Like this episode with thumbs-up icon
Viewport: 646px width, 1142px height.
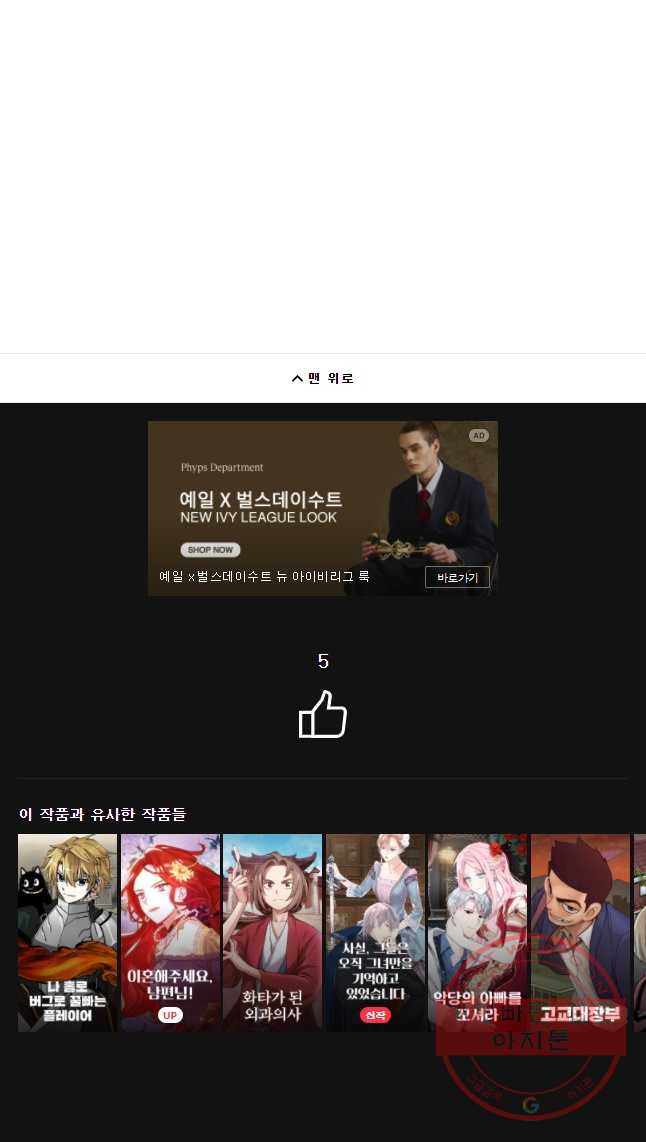pos(323,714)
